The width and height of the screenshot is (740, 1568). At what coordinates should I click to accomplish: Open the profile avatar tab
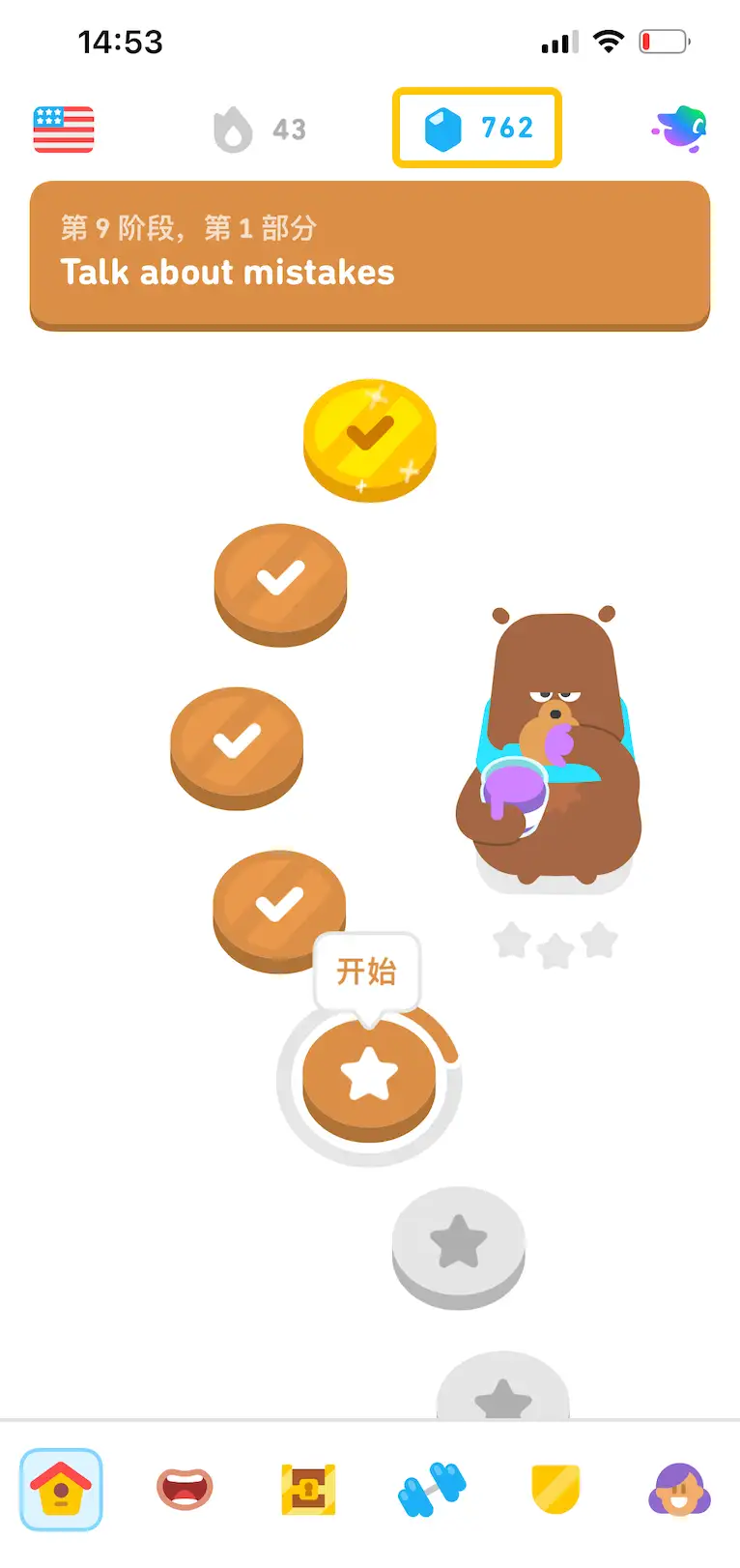(x=679, y=1489)
